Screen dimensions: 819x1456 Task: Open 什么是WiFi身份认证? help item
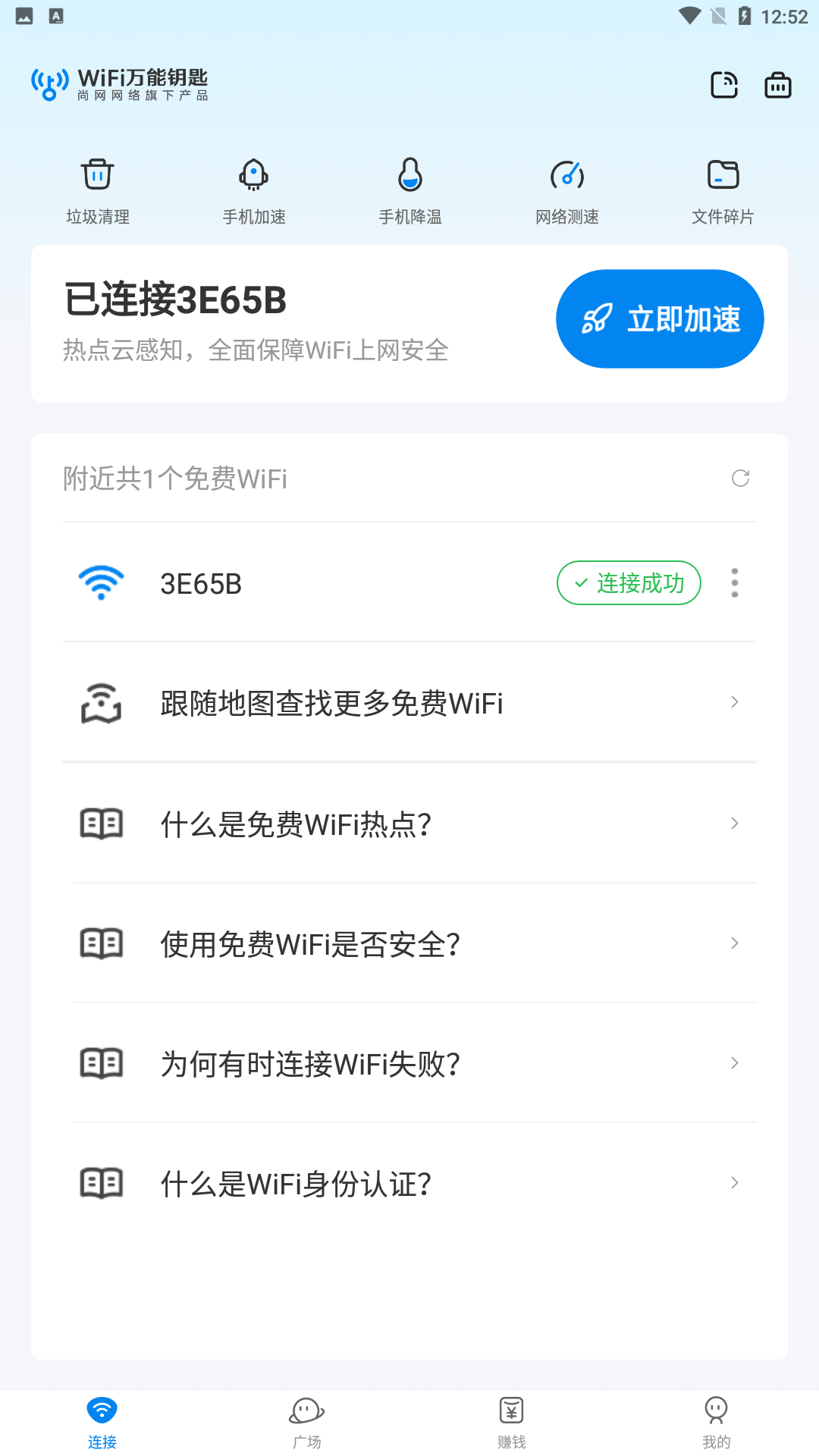tap(409, 1183)
